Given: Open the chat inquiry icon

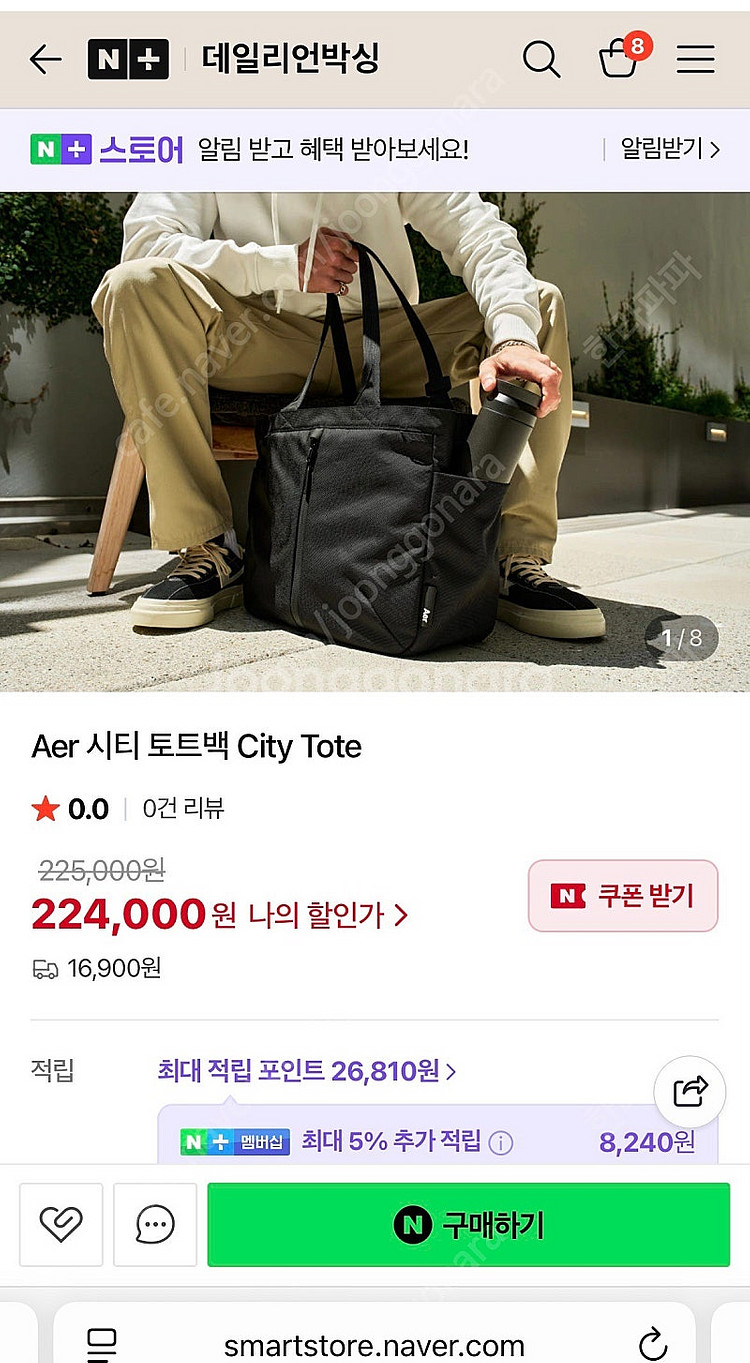Looking at the screenshot, I should point(155,1224).
